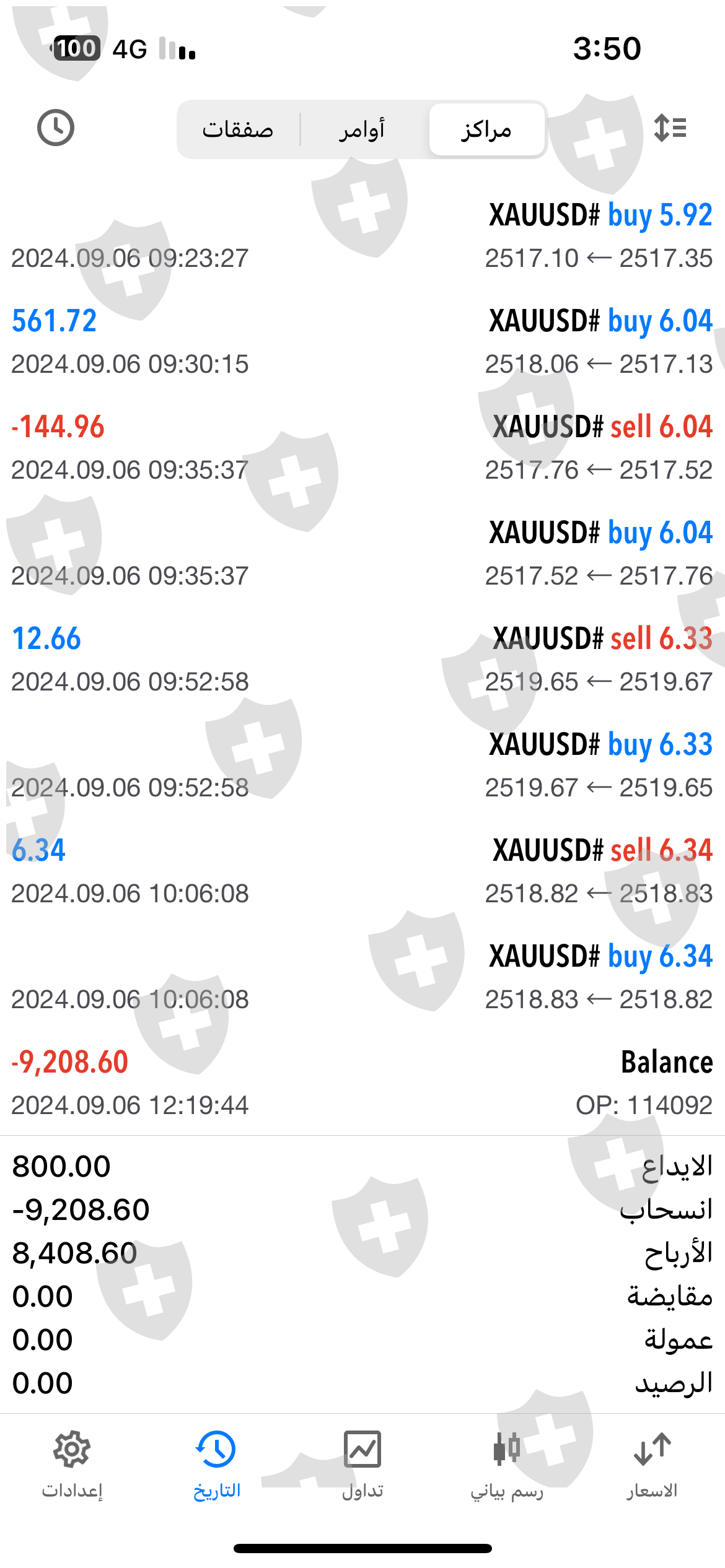
Task: Go to the الاسعار quotes tab
Action: click(652, 1464)
